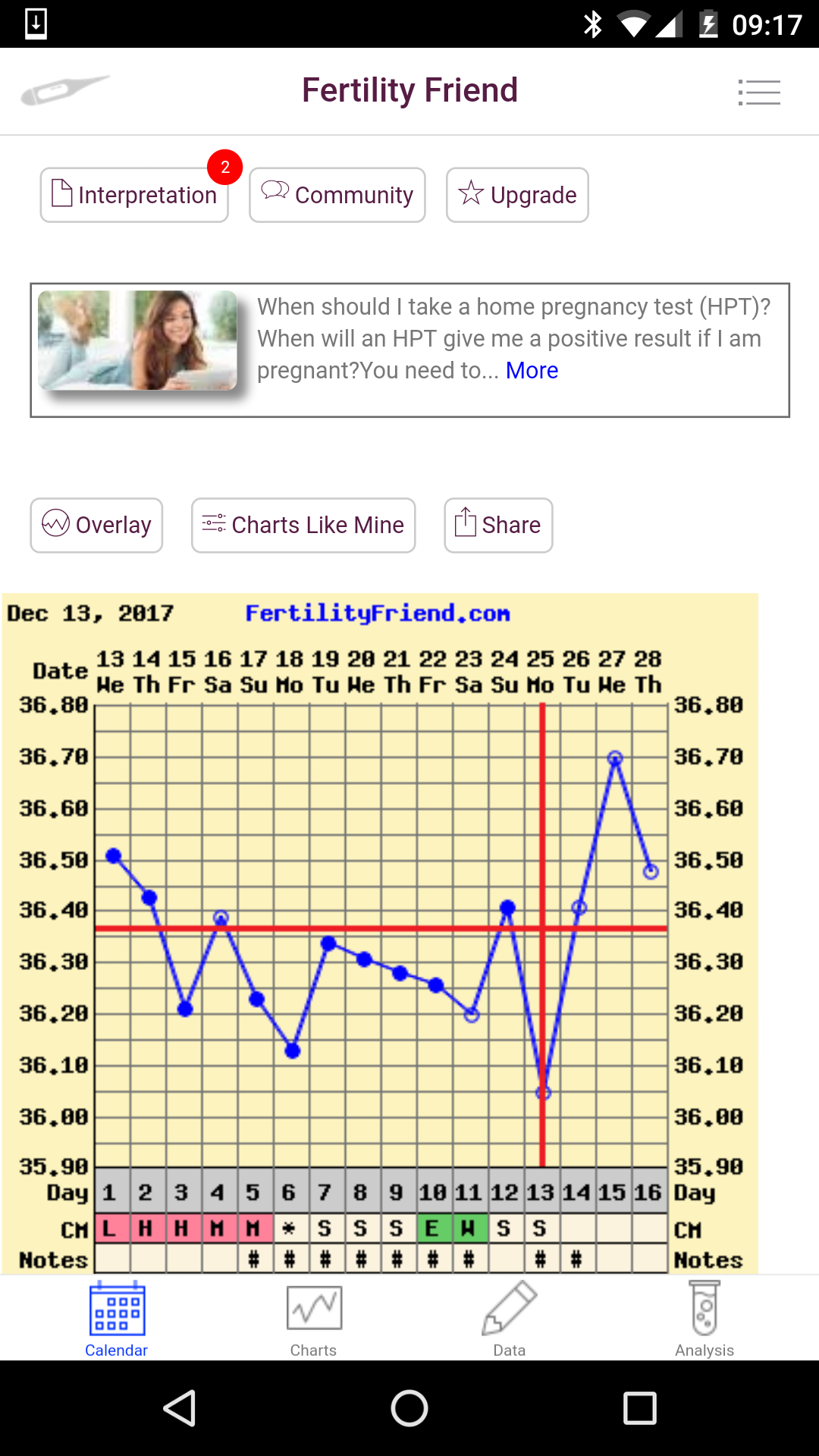Share this chart
The width and height of the screenshot is (819, 1456).
coord(498,525)
